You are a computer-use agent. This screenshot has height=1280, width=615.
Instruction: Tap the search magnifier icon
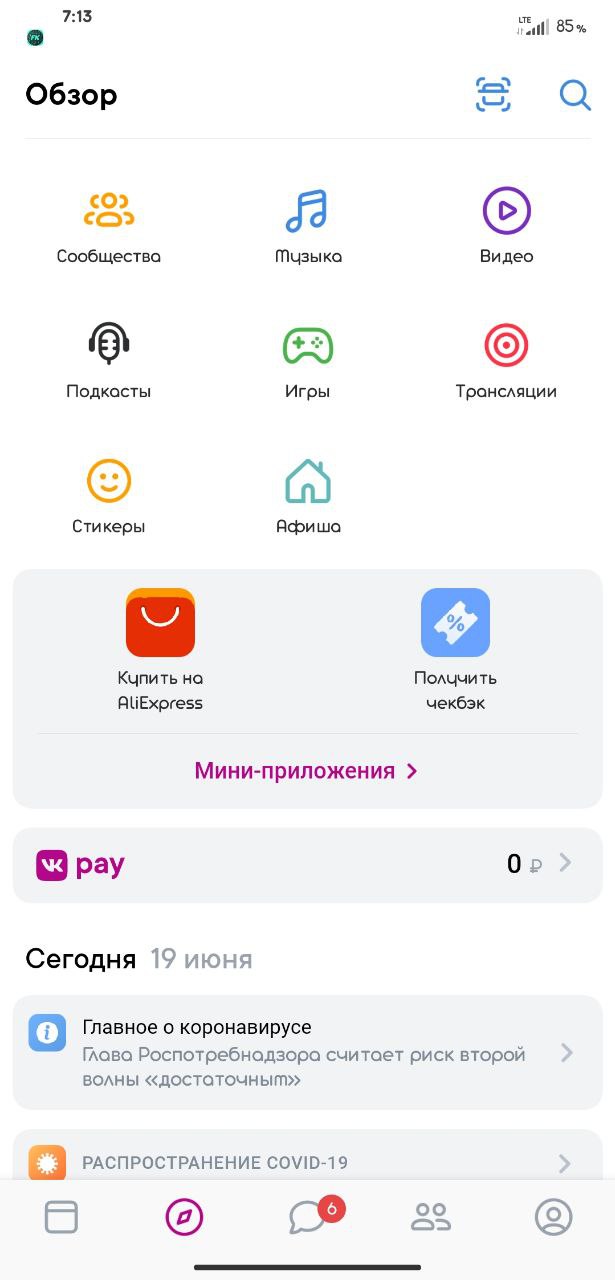[x=575, y=95]
